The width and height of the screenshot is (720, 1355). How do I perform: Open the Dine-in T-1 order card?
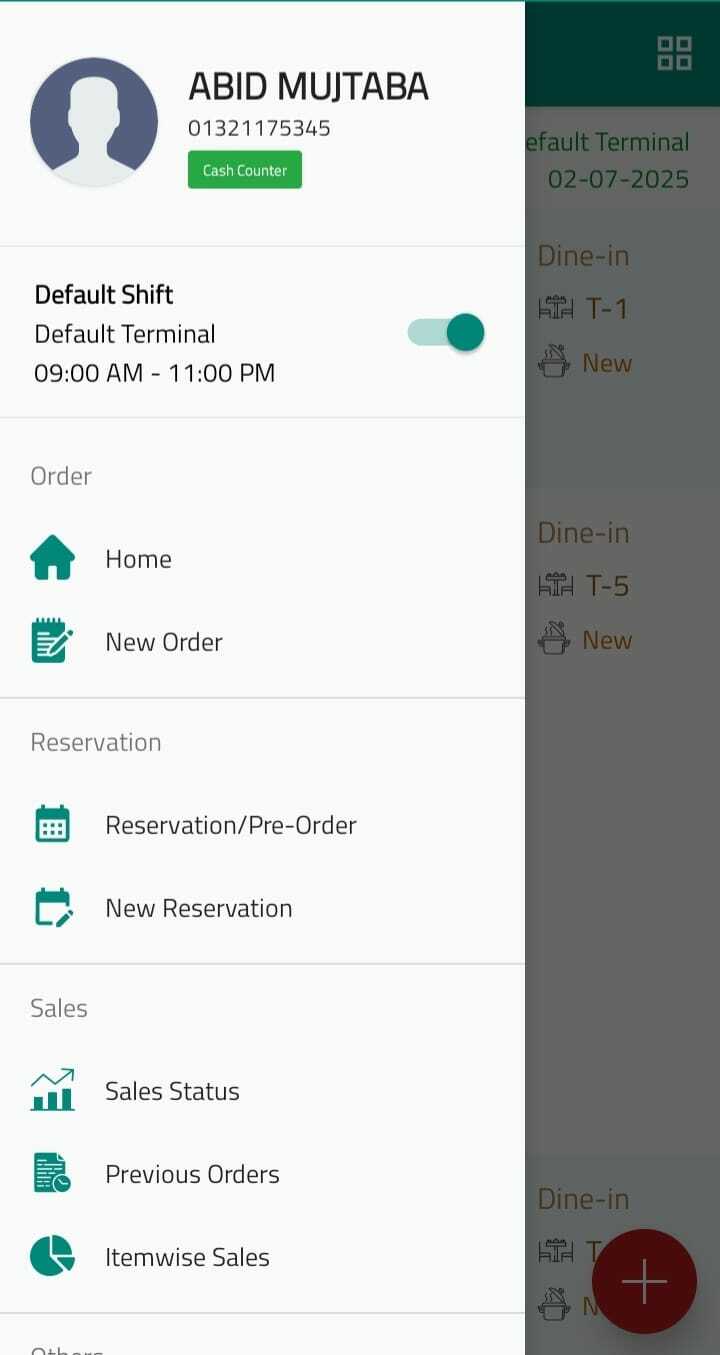[x=620, y=310]
